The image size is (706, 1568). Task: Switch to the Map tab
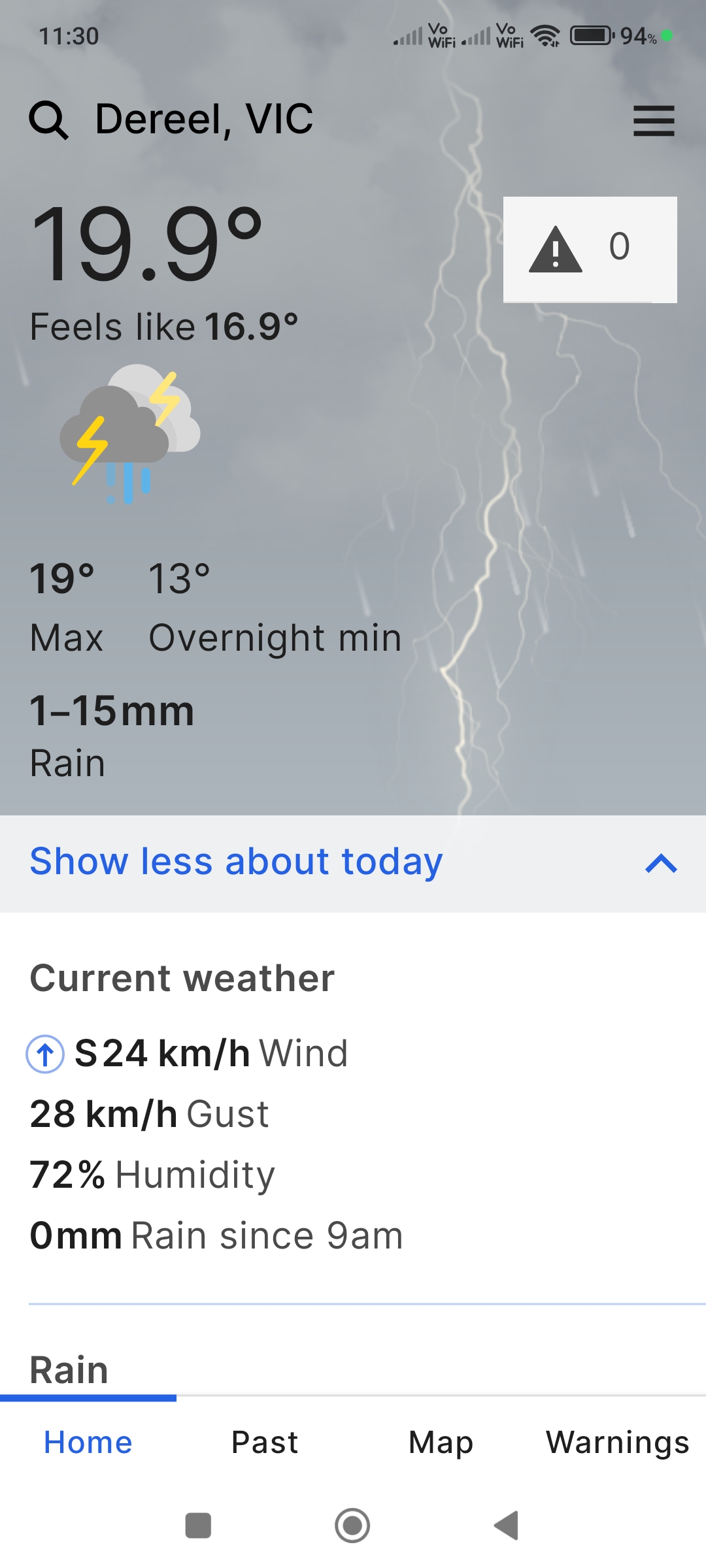pos(441,1443)
